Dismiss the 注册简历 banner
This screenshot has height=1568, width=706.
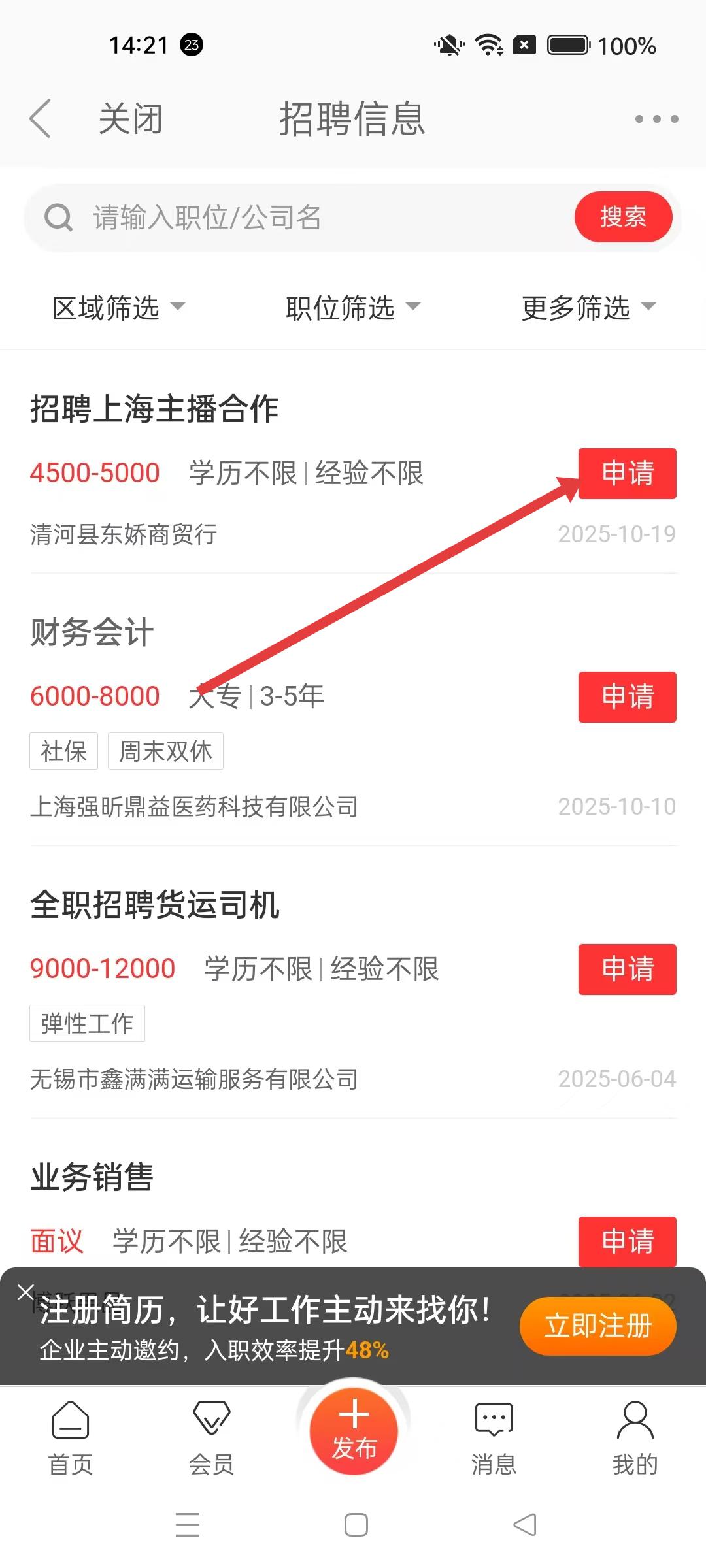click(x=25, y=1292)
